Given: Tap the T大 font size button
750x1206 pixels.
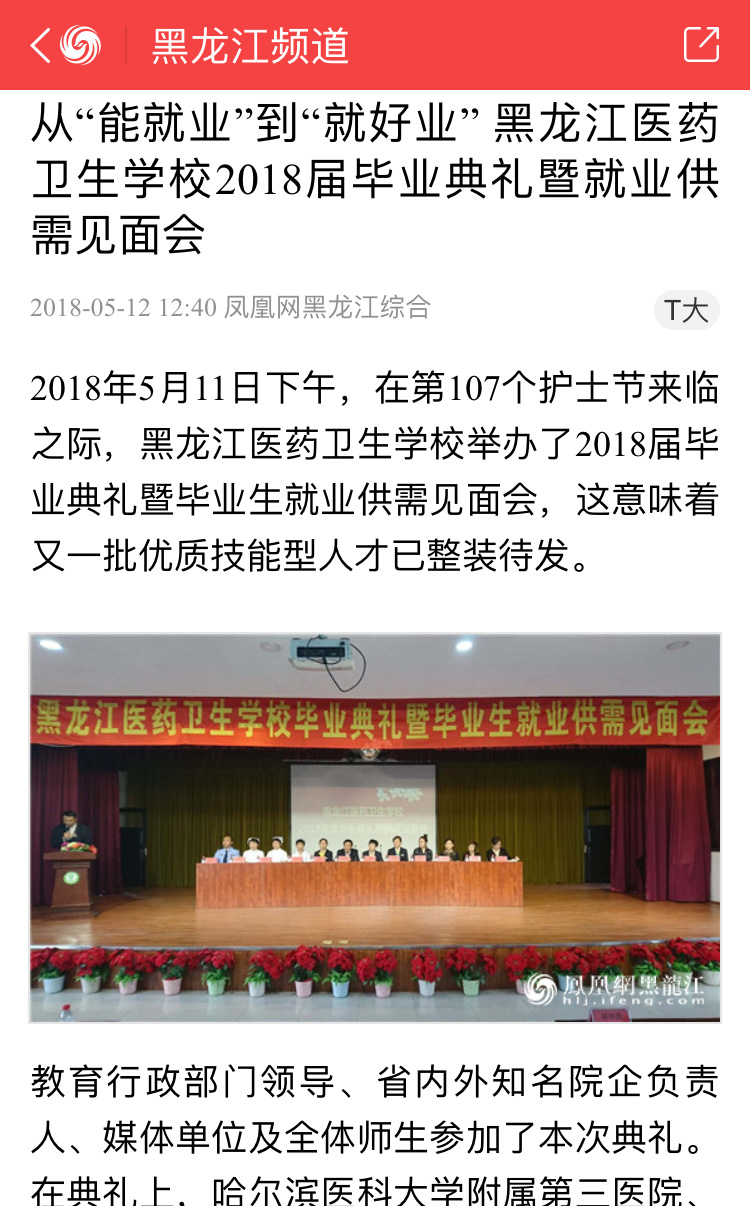Looking at the screenshot, I should tap(686, 310).
